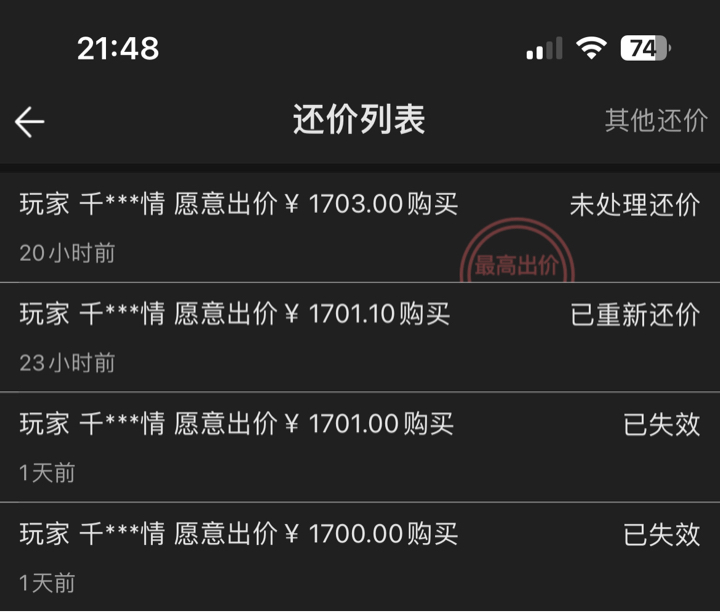Go back using the arrow icon
The image size is (720, 612).
30,121
